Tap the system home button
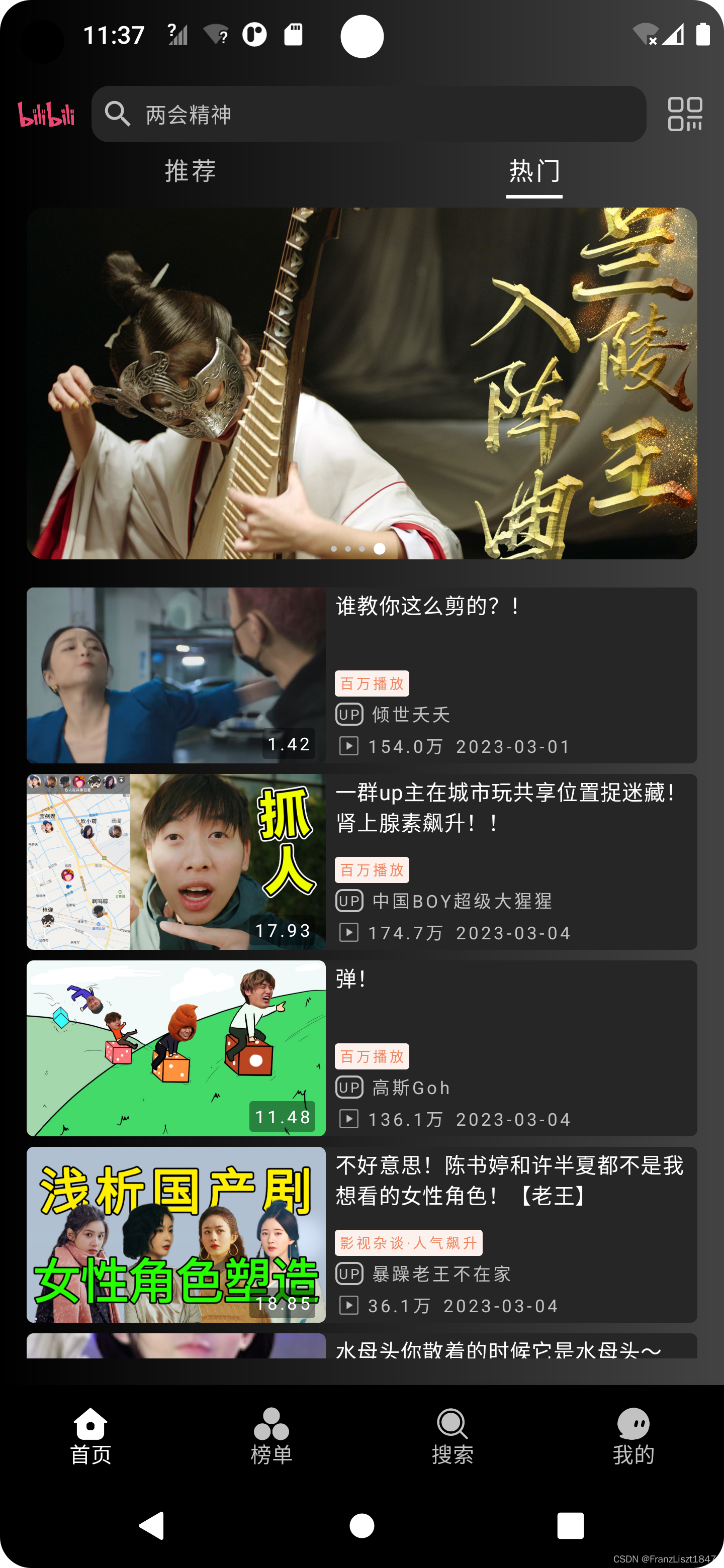 click(361, 1525)
